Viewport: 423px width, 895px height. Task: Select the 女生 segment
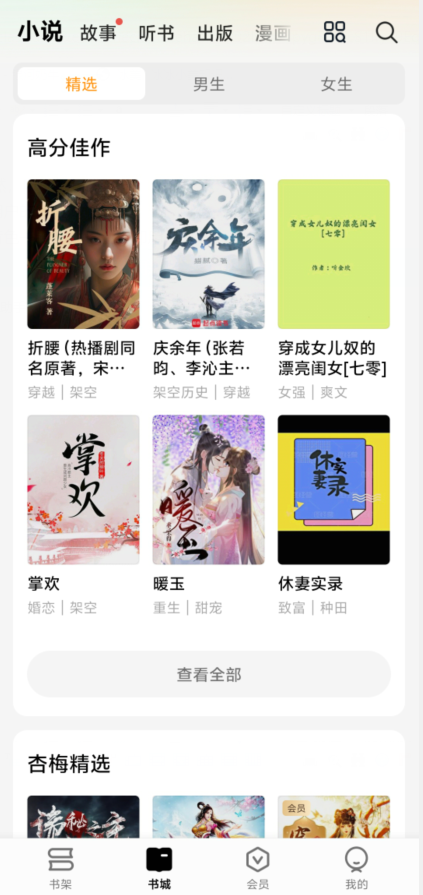pos(336,84)
